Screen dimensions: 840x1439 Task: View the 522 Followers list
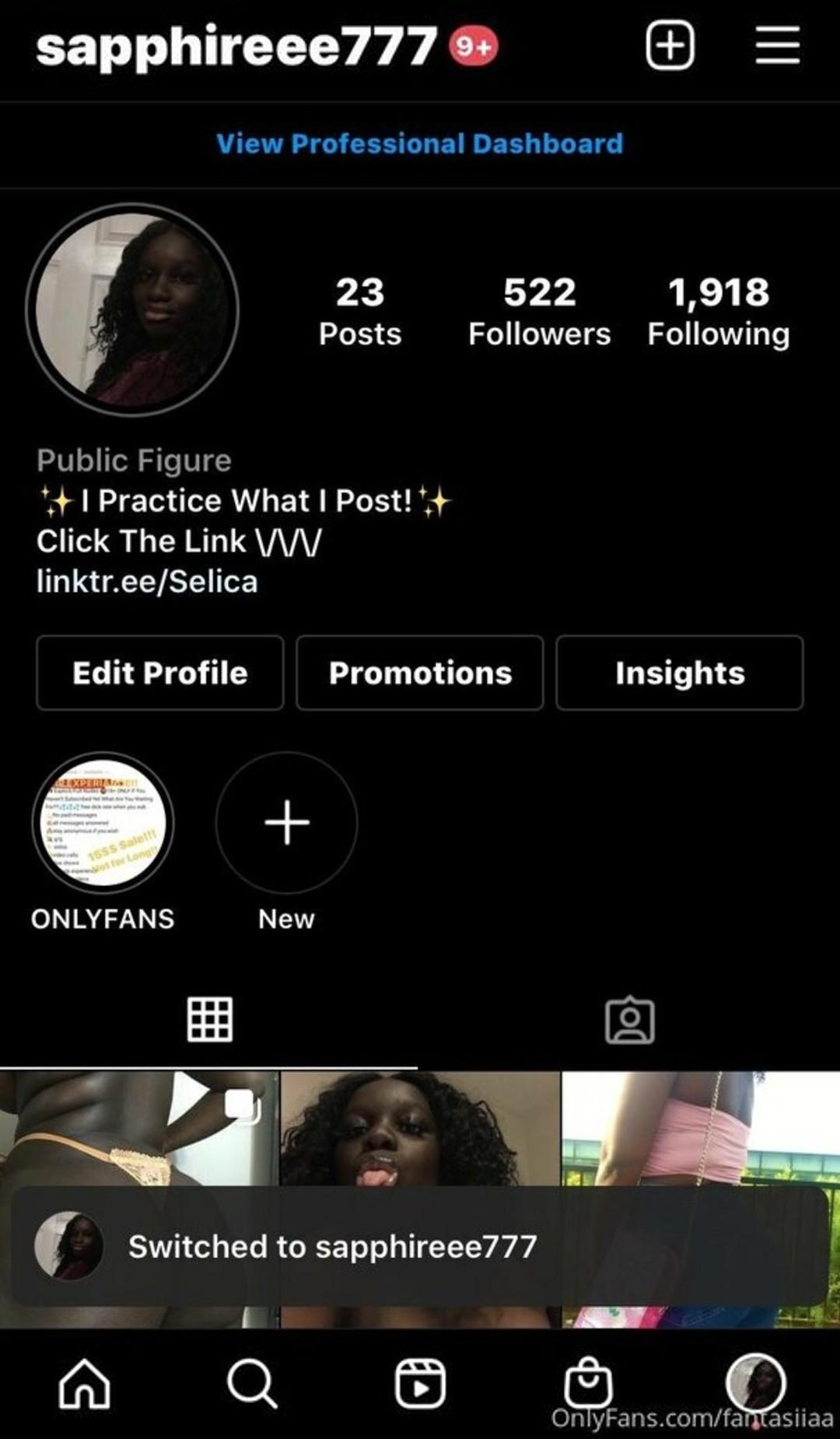click(x=539, y=311)
